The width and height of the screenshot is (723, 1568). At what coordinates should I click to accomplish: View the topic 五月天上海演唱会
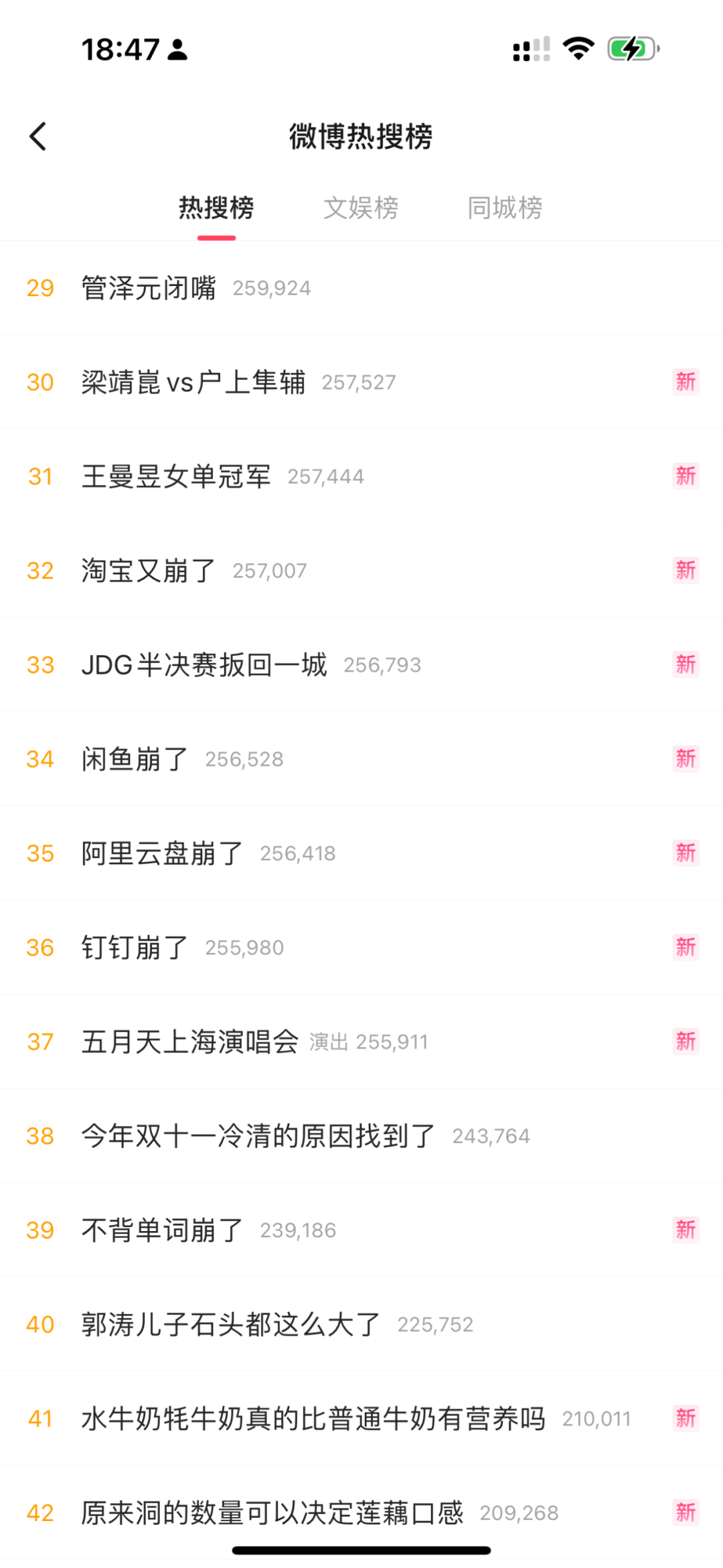pos(190,1042)
